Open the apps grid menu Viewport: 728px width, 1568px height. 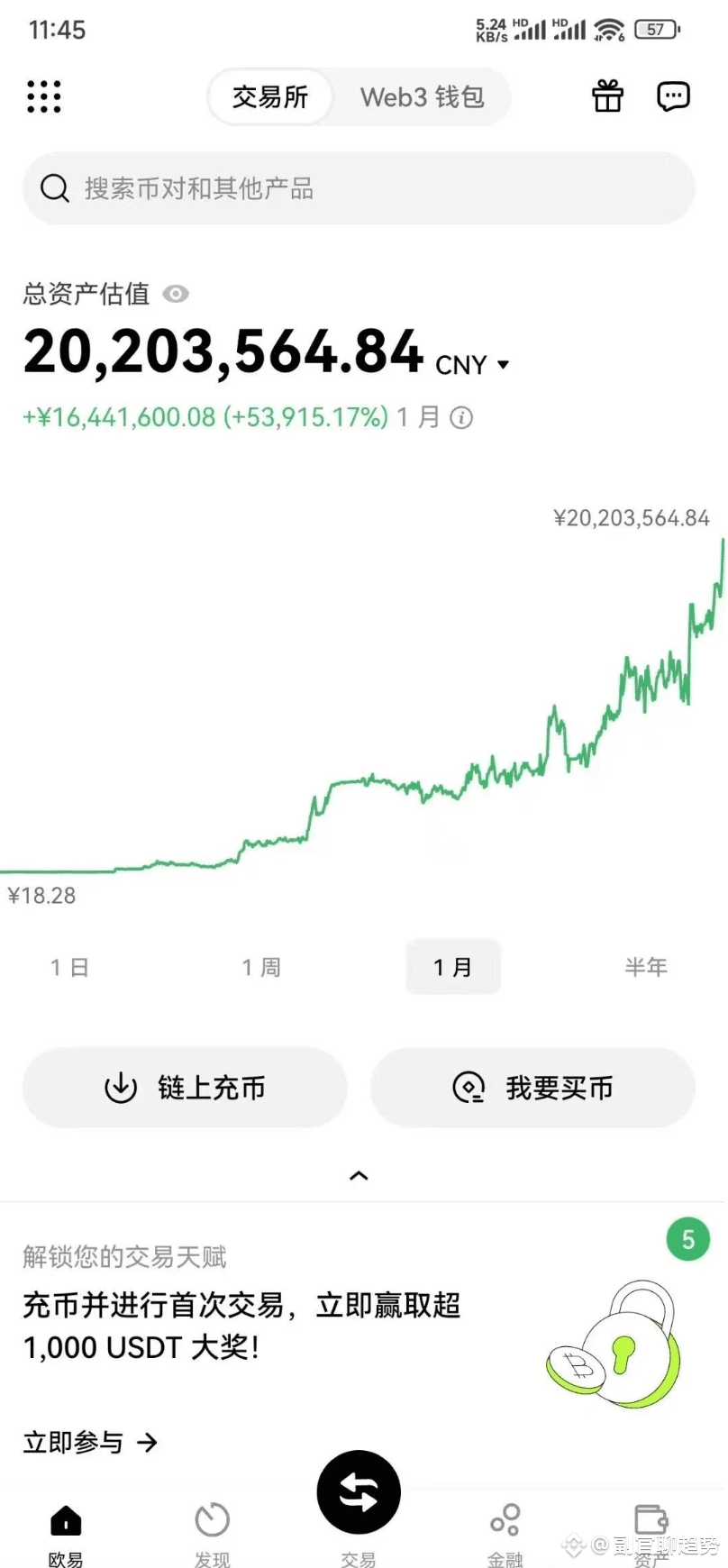coord(43,96)
